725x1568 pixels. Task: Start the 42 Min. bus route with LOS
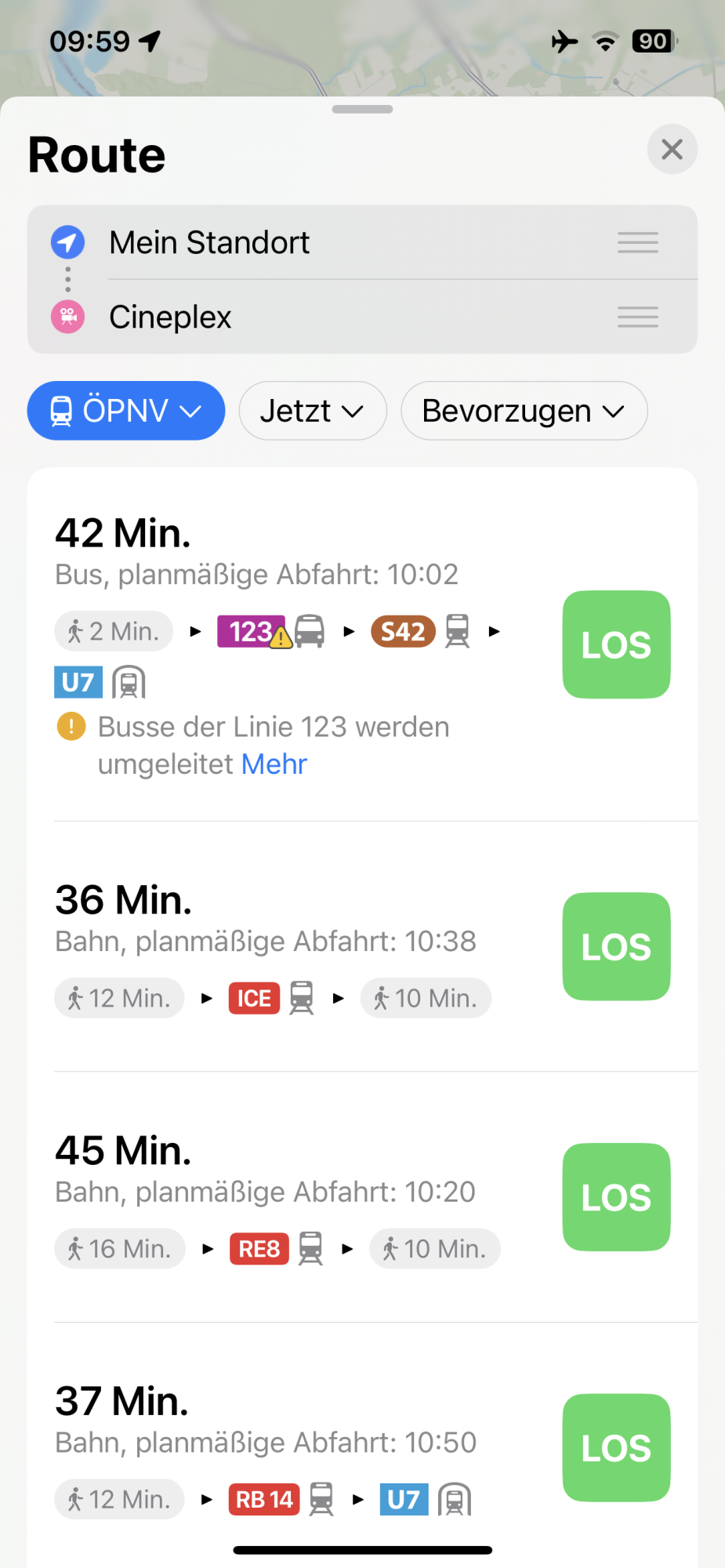coord(616,644)
